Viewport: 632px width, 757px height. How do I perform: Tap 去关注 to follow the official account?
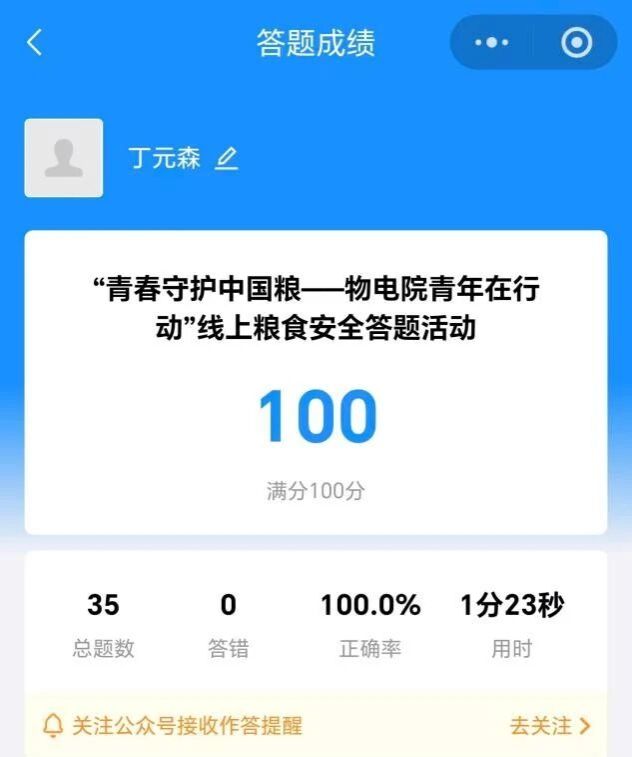tap(550, 726)
